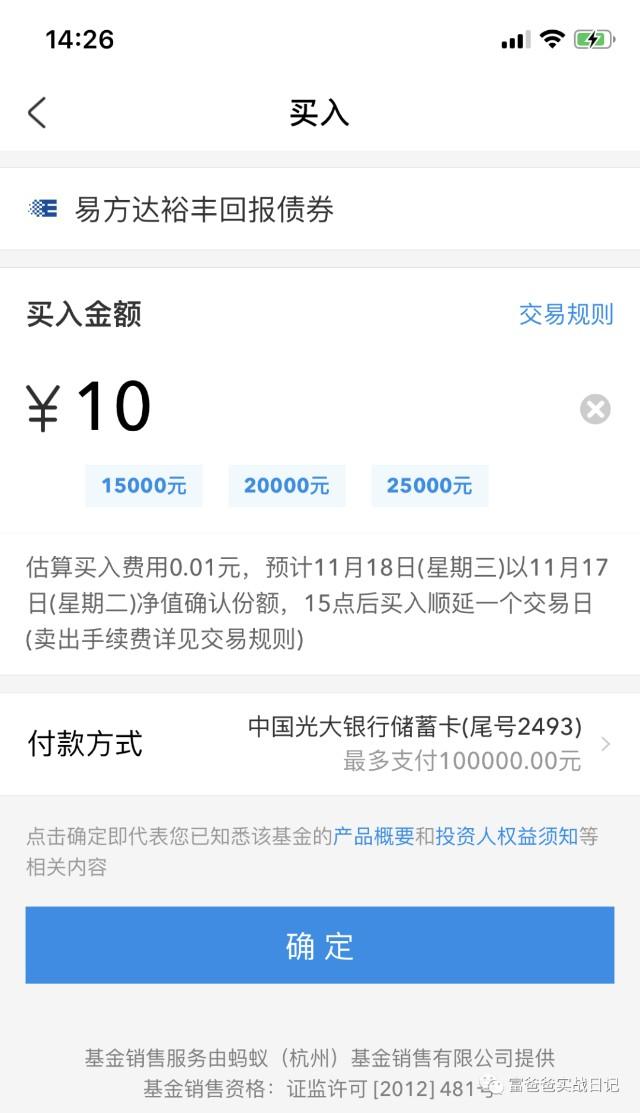The image size is (640, 1113).
Task: Pick the 25000元 quick amount chip
Action: 429,486
